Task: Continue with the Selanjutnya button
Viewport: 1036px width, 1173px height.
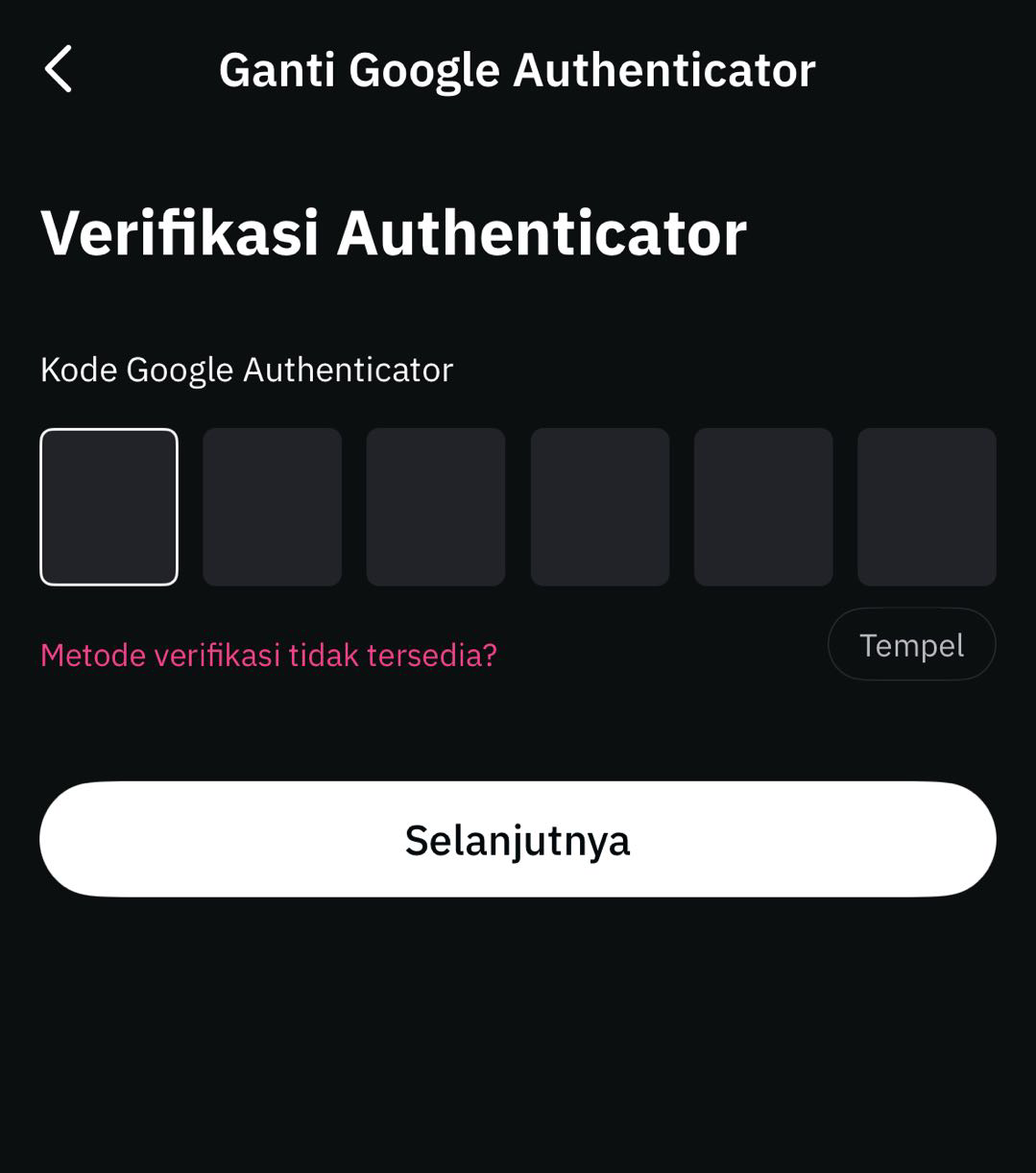Action: pyautogui.click(x=518, y=840)
